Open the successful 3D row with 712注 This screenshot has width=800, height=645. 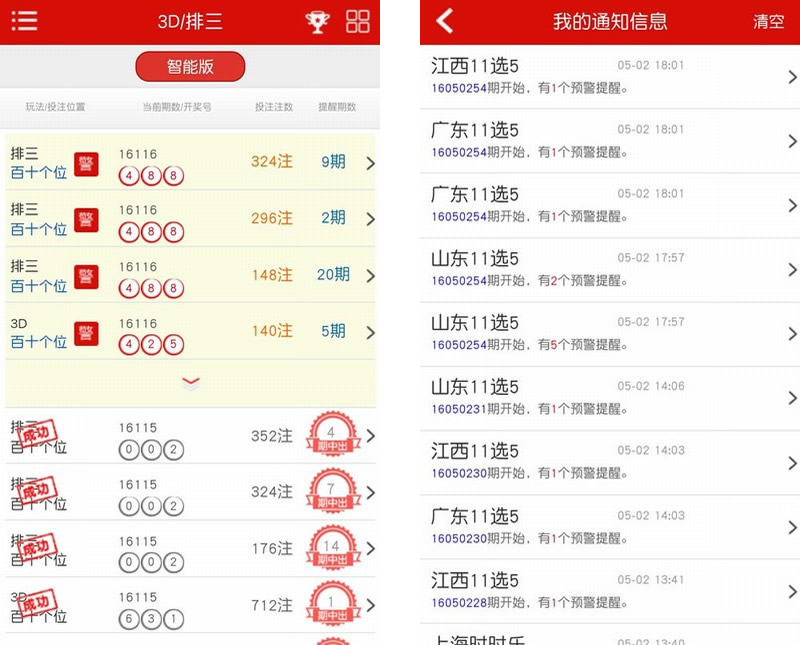point(190,605)
